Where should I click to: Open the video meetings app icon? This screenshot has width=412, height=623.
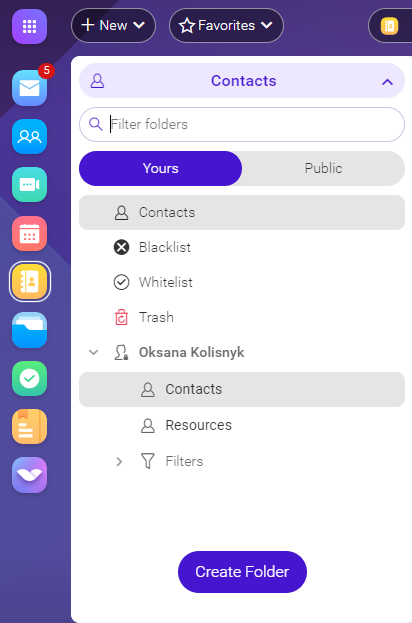(29, 185)
